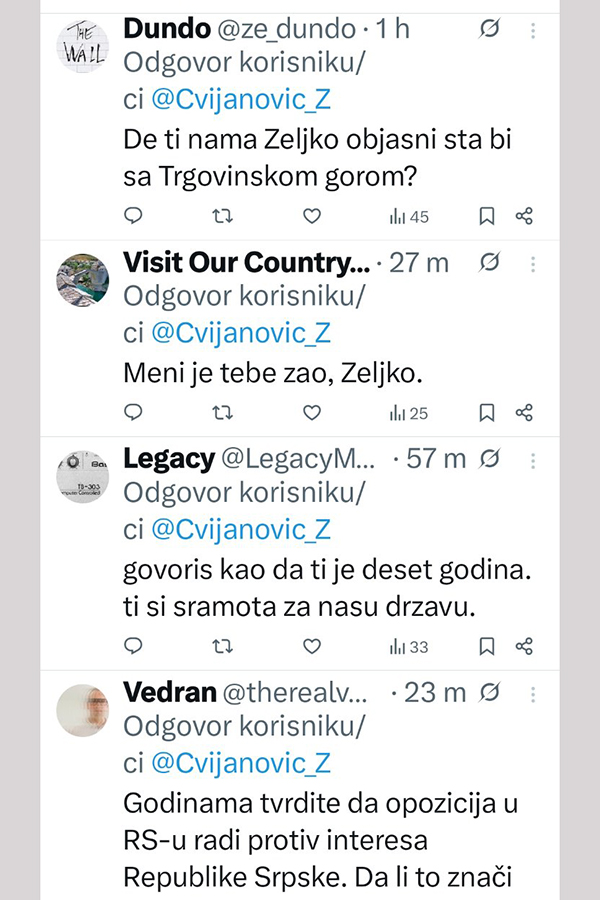This screenshot has width=600, height=900.
Task: Reply to Visit Our Country's tweet
Action: click(x=135, y=412)
